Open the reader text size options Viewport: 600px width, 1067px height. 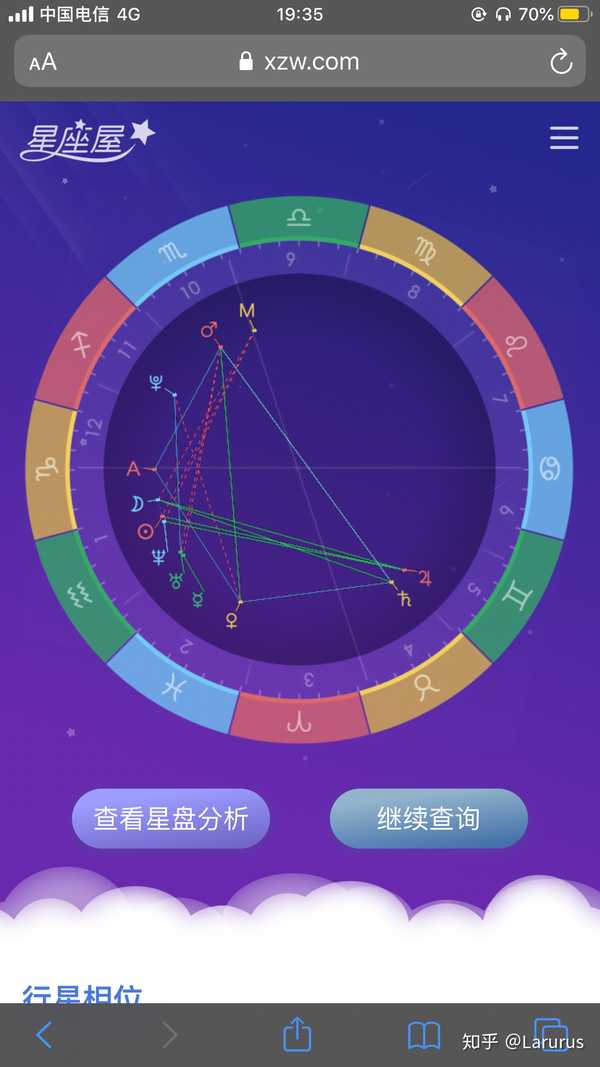43,62
